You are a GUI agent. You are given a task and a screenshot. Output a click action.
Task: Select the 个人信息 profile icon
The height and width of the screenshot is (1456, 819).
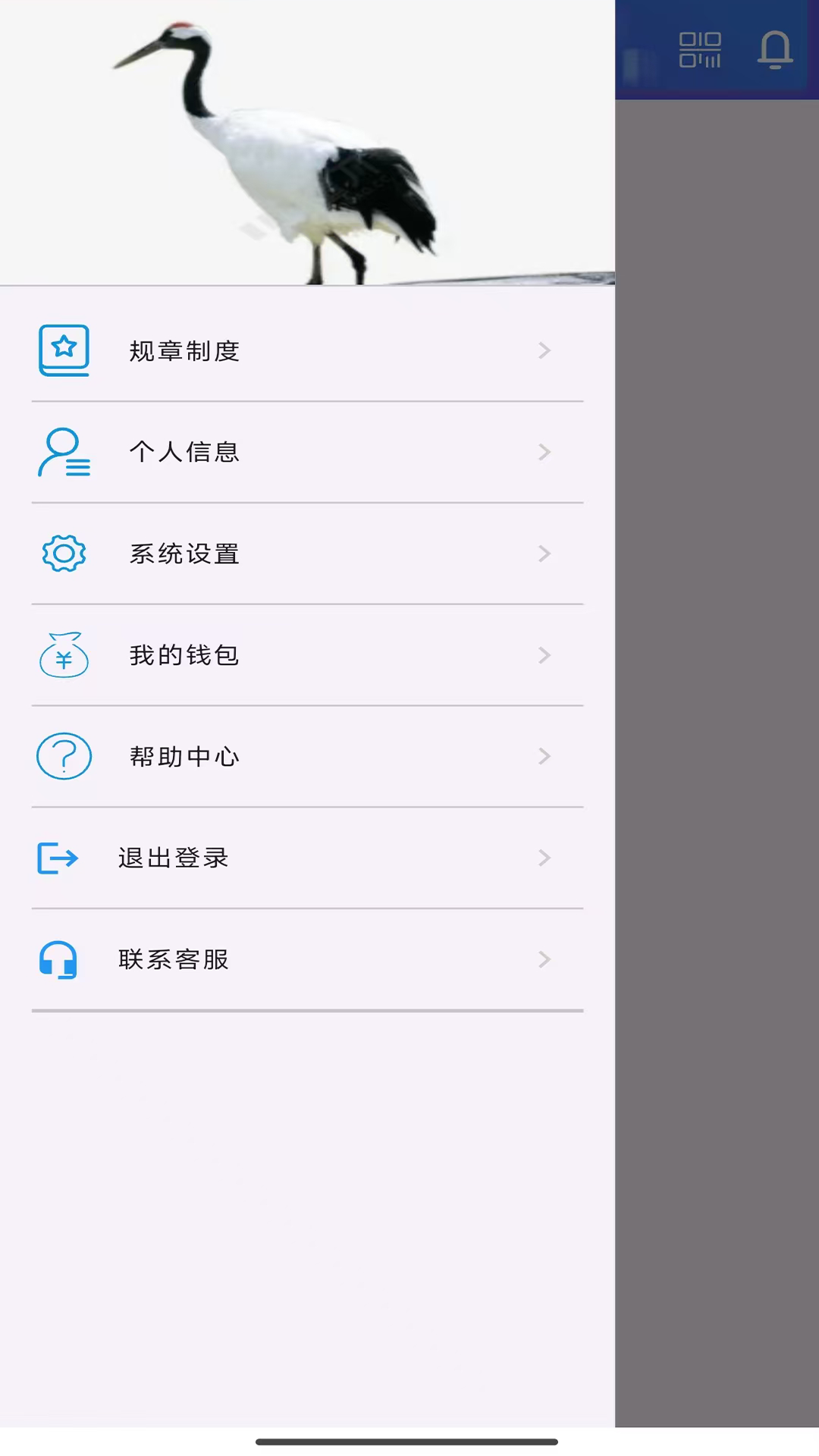pos(64,452)
